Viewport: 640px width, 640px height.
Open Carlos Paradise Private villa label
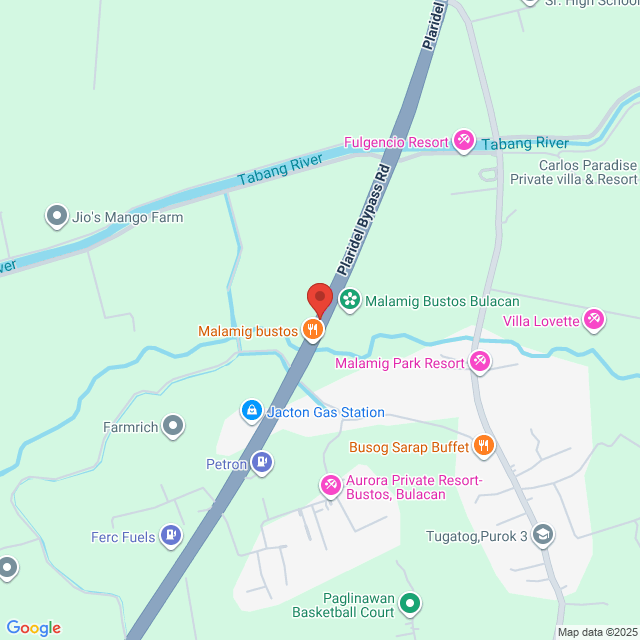tap(573, 172)
